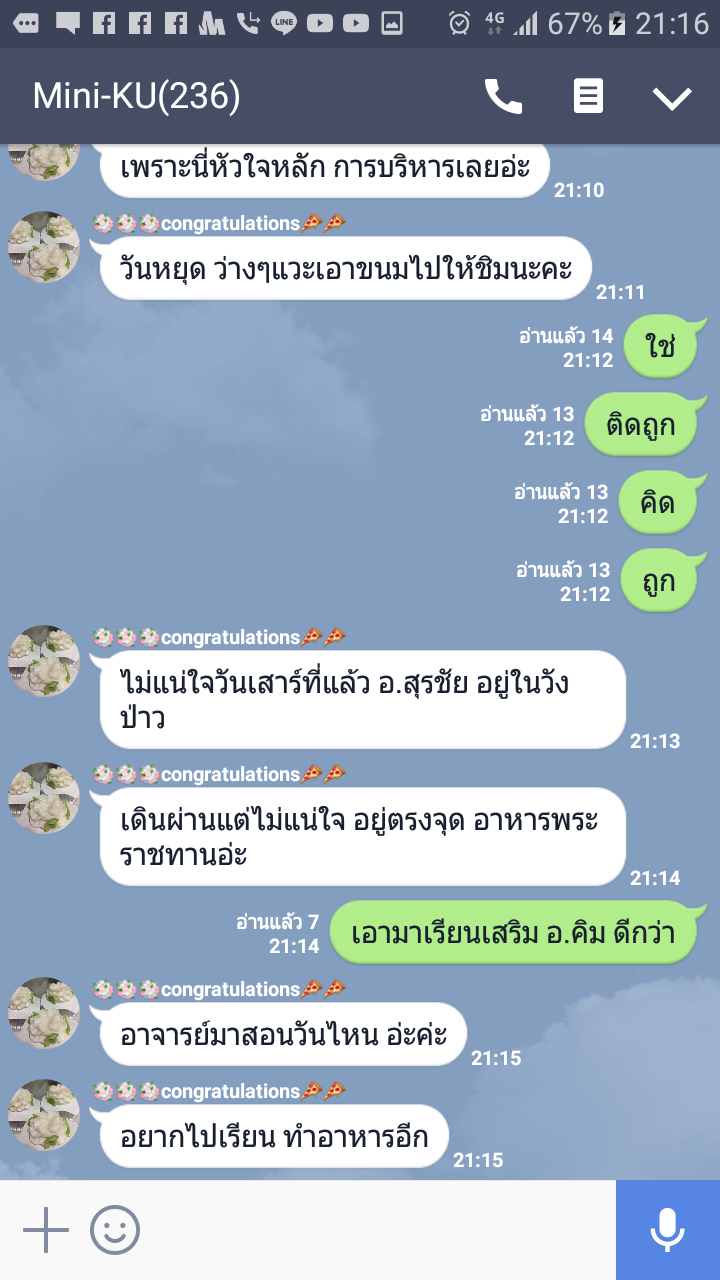Open sender avatar beside 21:11 message
720x1280 pixels.
click(44, 247)
